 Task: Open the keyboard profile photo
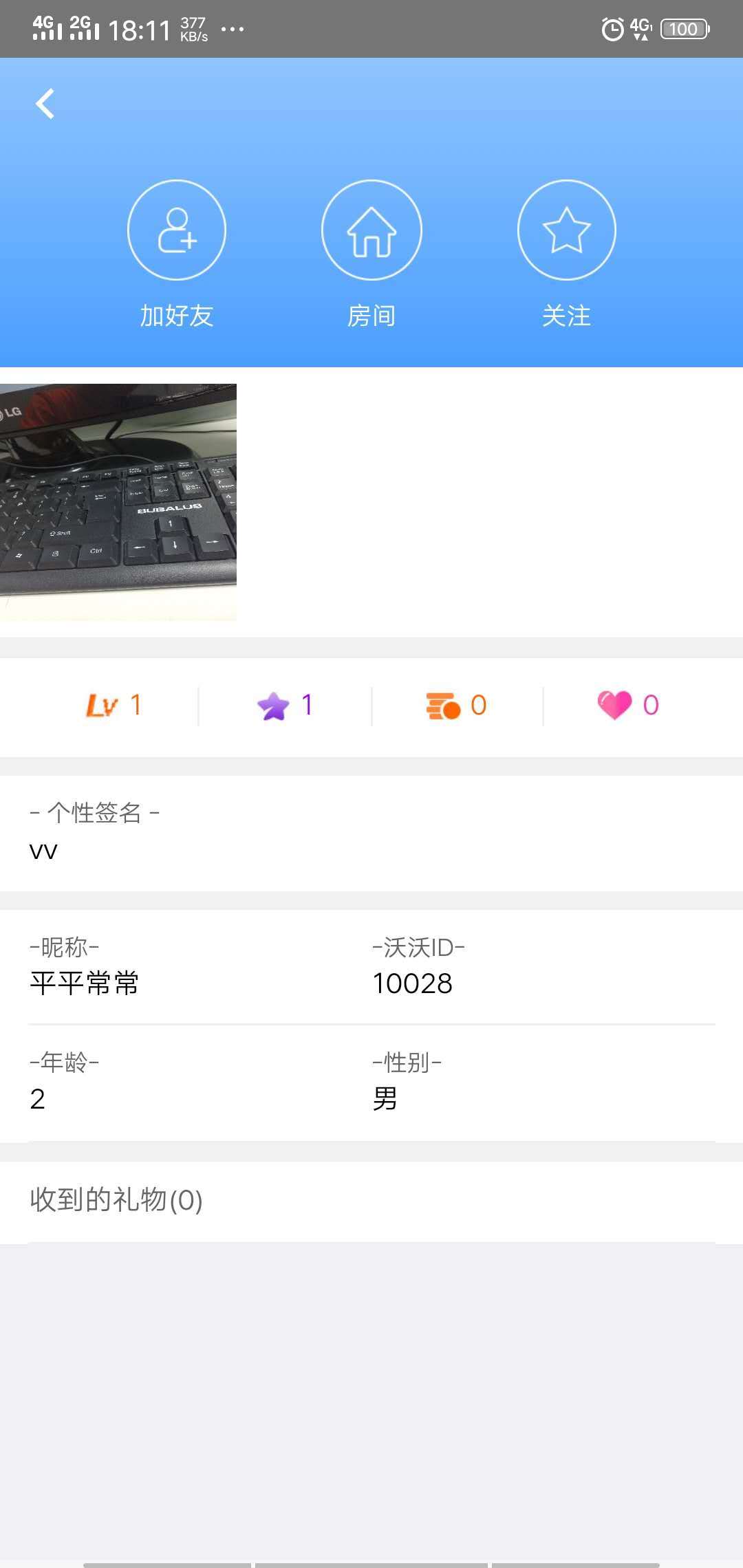tap(118, 502)
